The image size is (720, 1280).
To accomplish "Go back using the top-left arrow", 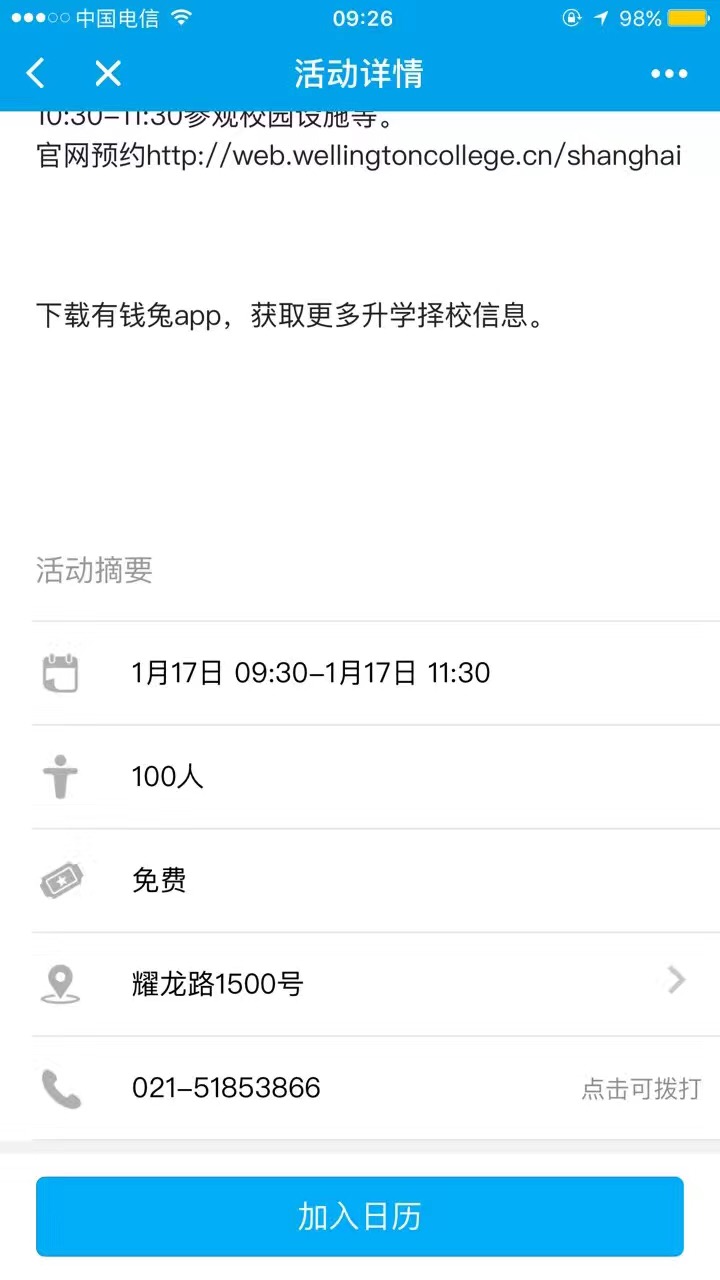I will pos(36,73).
